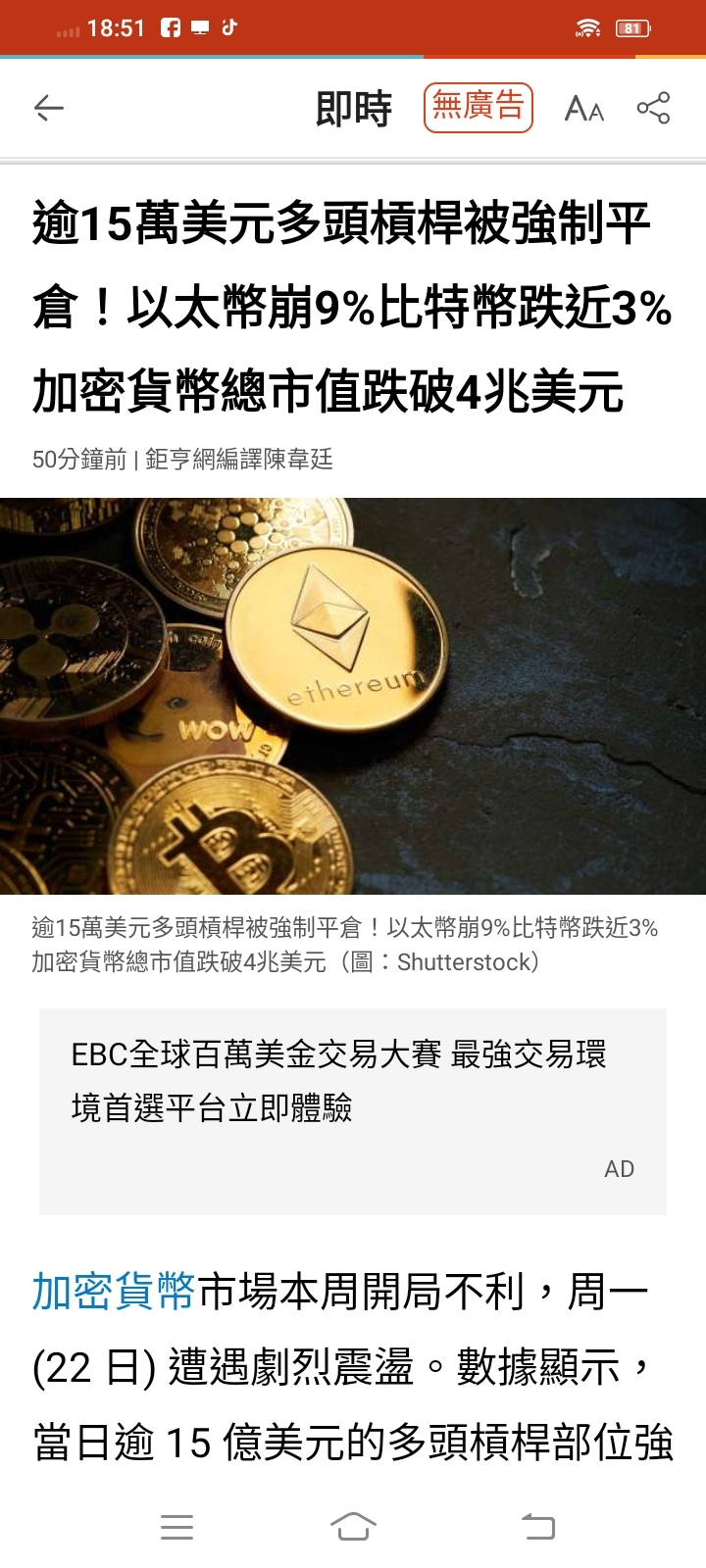This screenshot has height=1568, width=706.
Task: Open the font size AA option
Action: click(x=583, y=109)
